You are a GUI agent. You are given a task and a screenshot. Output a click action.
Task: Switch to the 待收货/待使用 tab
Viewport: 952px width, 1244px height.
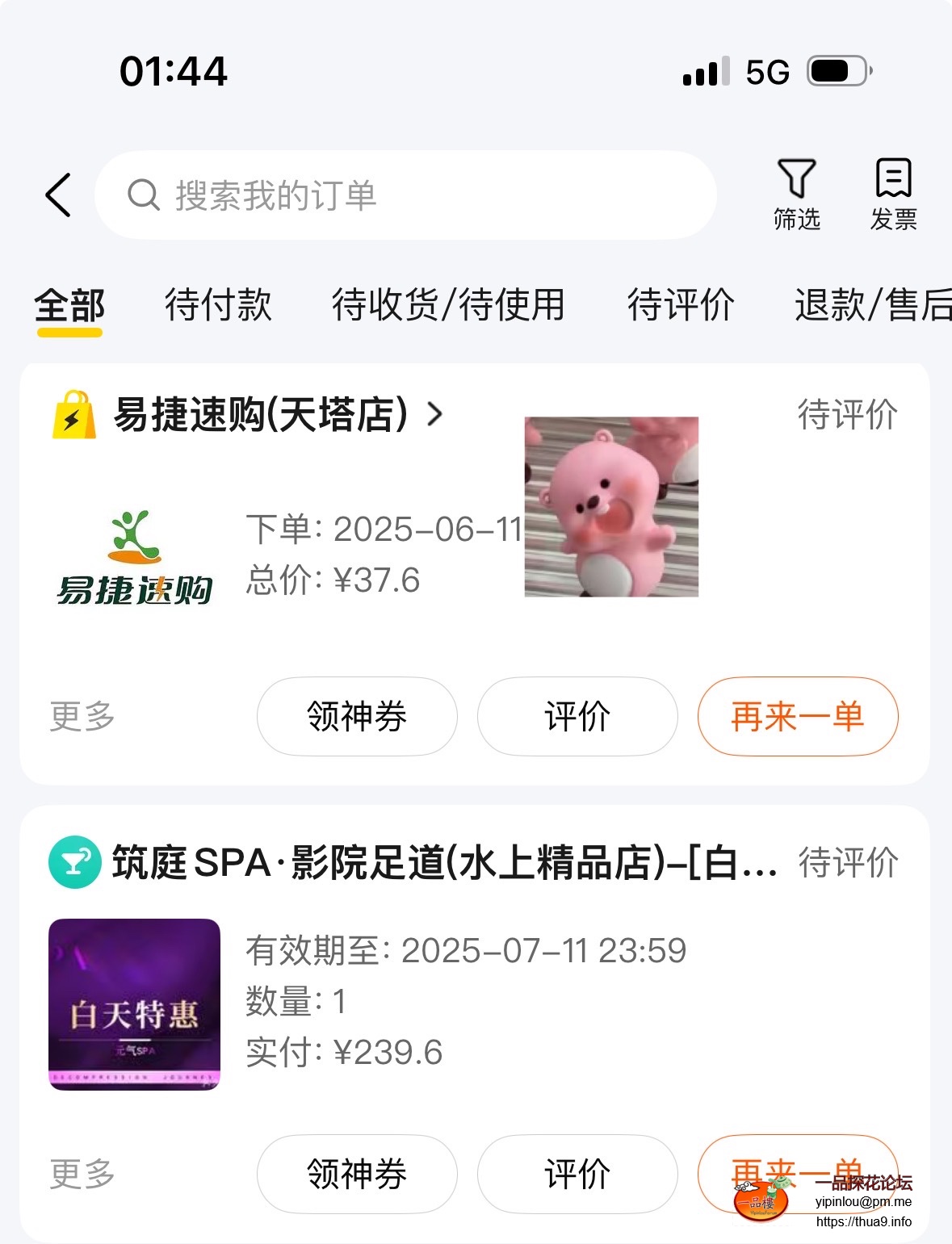pos(448,305)
